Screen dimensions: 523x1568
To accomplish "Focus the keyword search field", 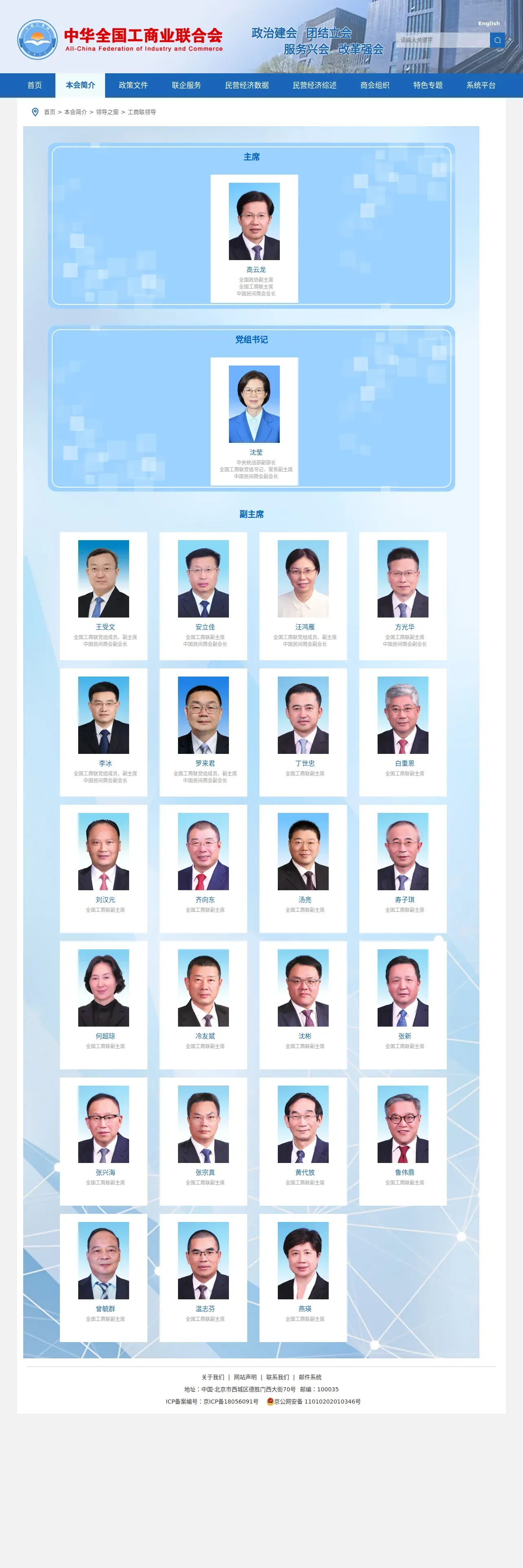I will tap(443, 40).
